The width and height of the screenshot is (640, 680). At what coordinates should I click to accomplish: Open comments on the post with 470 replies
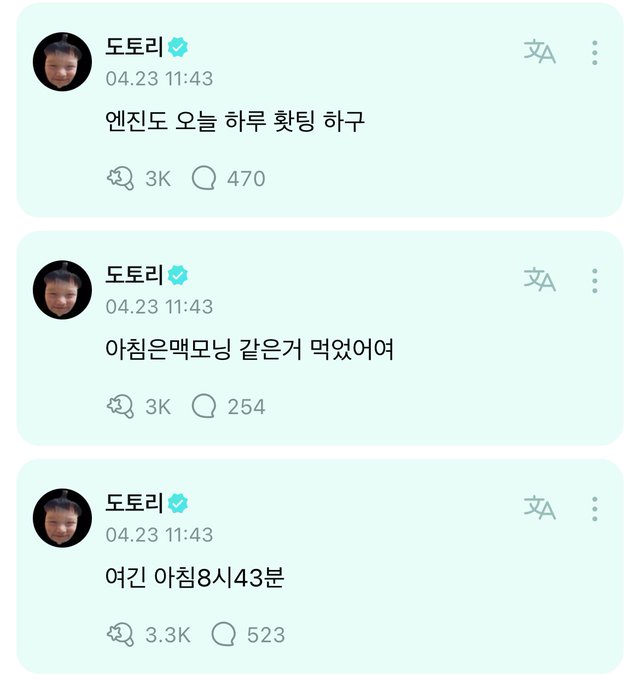pos(204,179)
